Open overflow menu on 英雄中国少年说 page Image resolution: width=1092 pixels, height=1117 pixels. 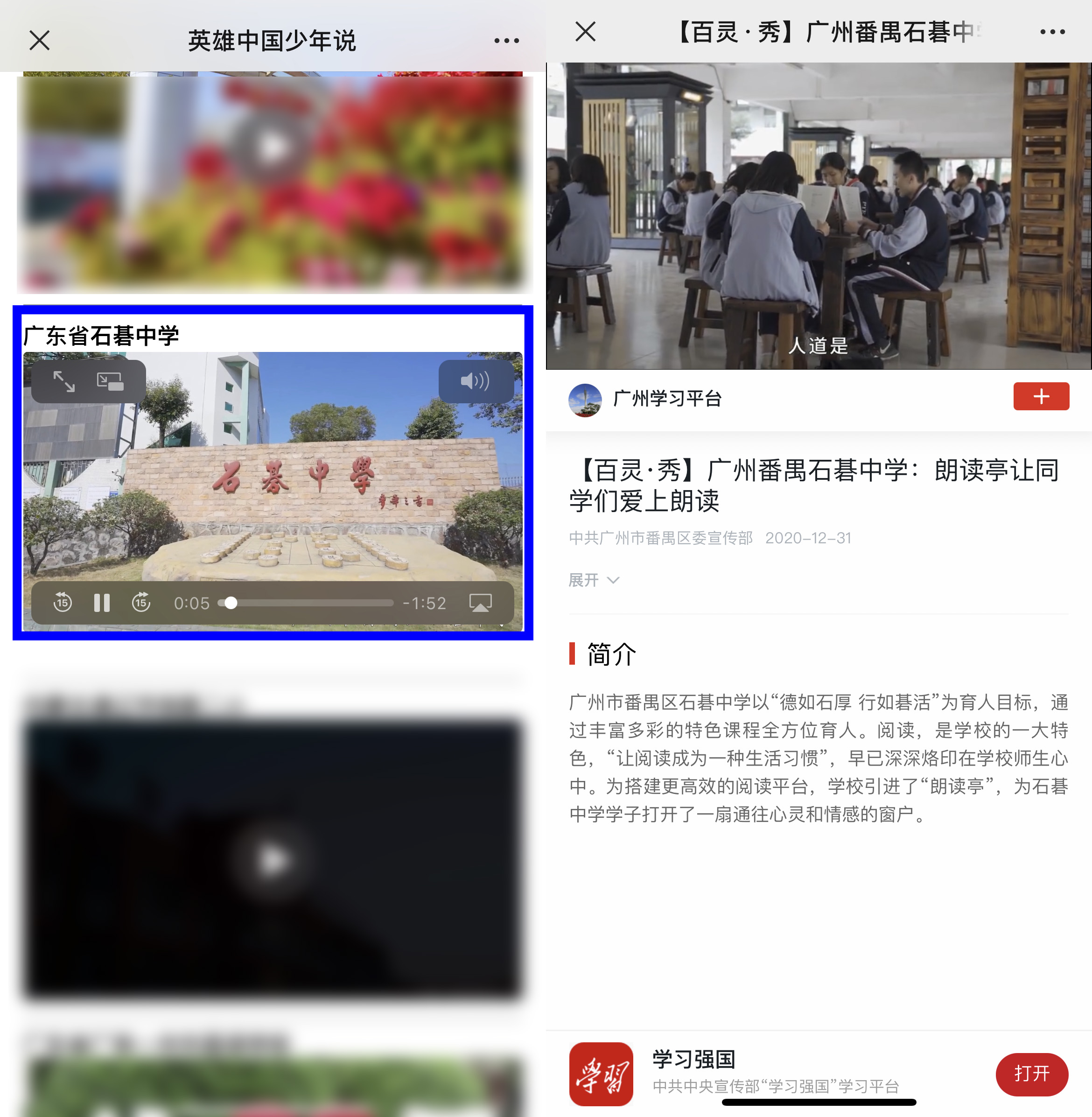coord(506,41)
